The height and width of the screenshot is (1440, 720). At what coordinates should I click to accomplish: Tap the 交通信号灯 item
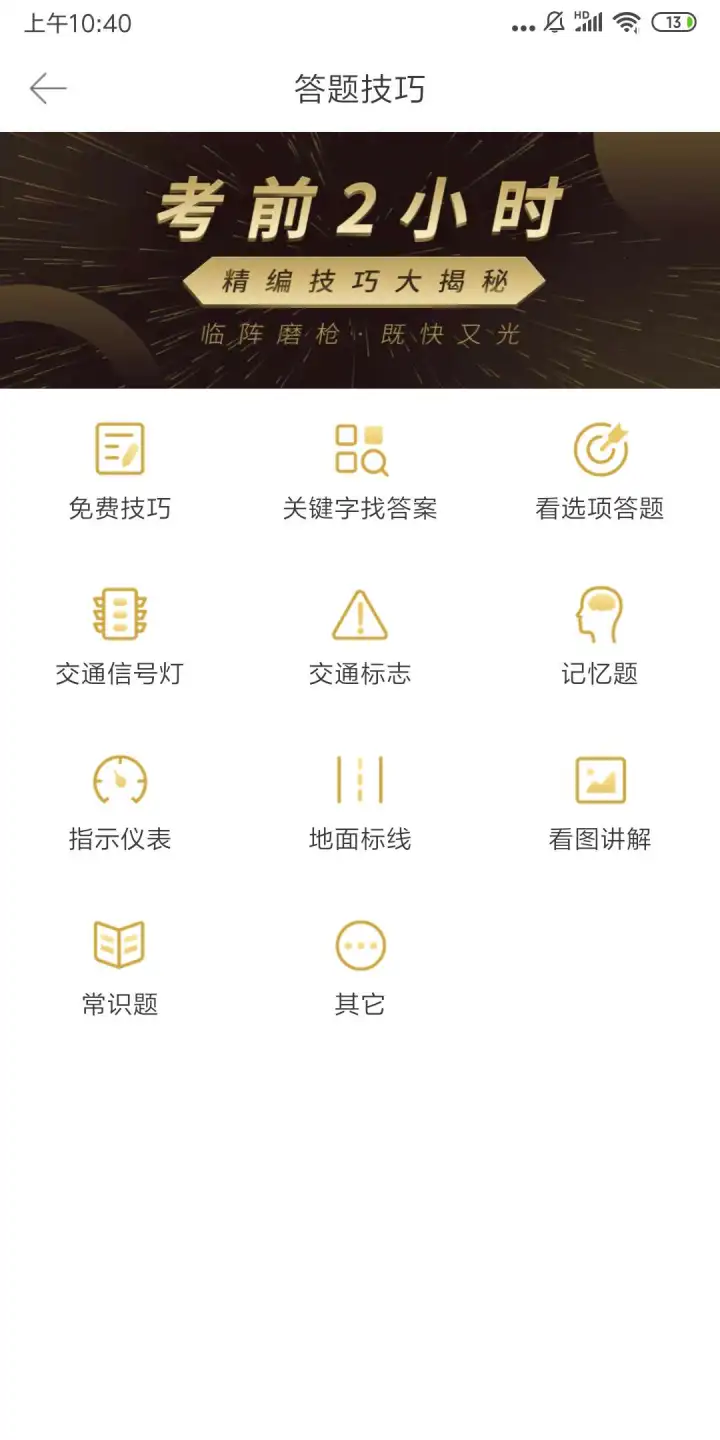pos(120,637)
